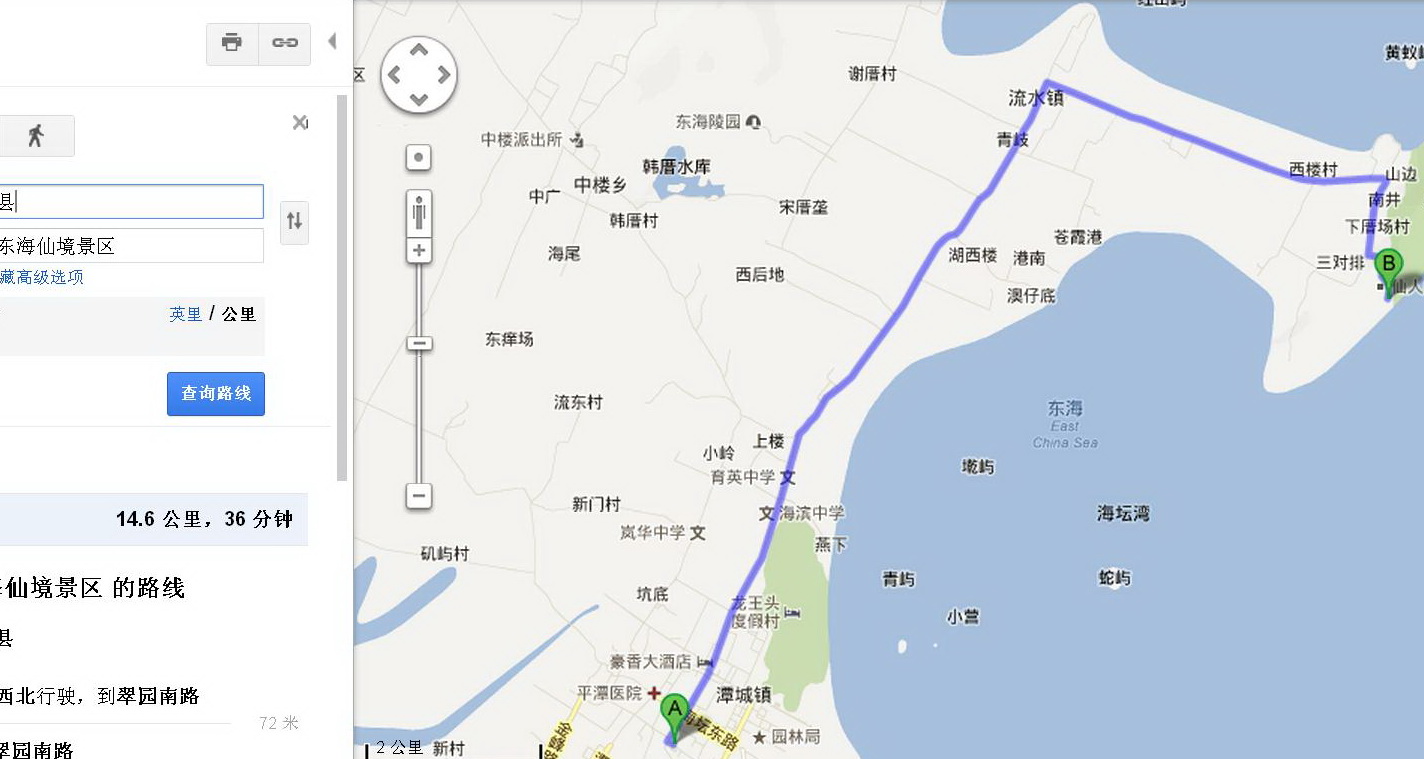Edit the destination field 东海仙境景区
The image size is (1424, 759).
tap(130, 246)
